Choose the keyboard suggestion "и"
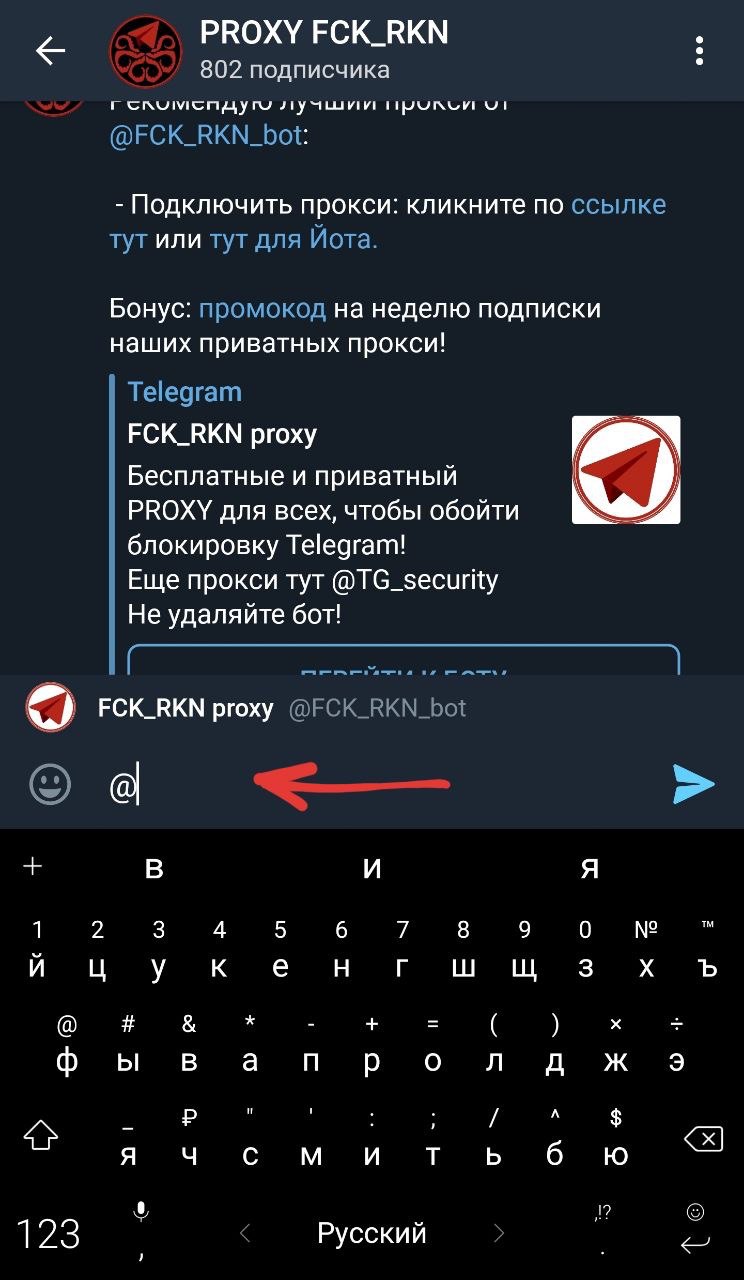This screenshot has height=1280, width=744. (372, 869)
